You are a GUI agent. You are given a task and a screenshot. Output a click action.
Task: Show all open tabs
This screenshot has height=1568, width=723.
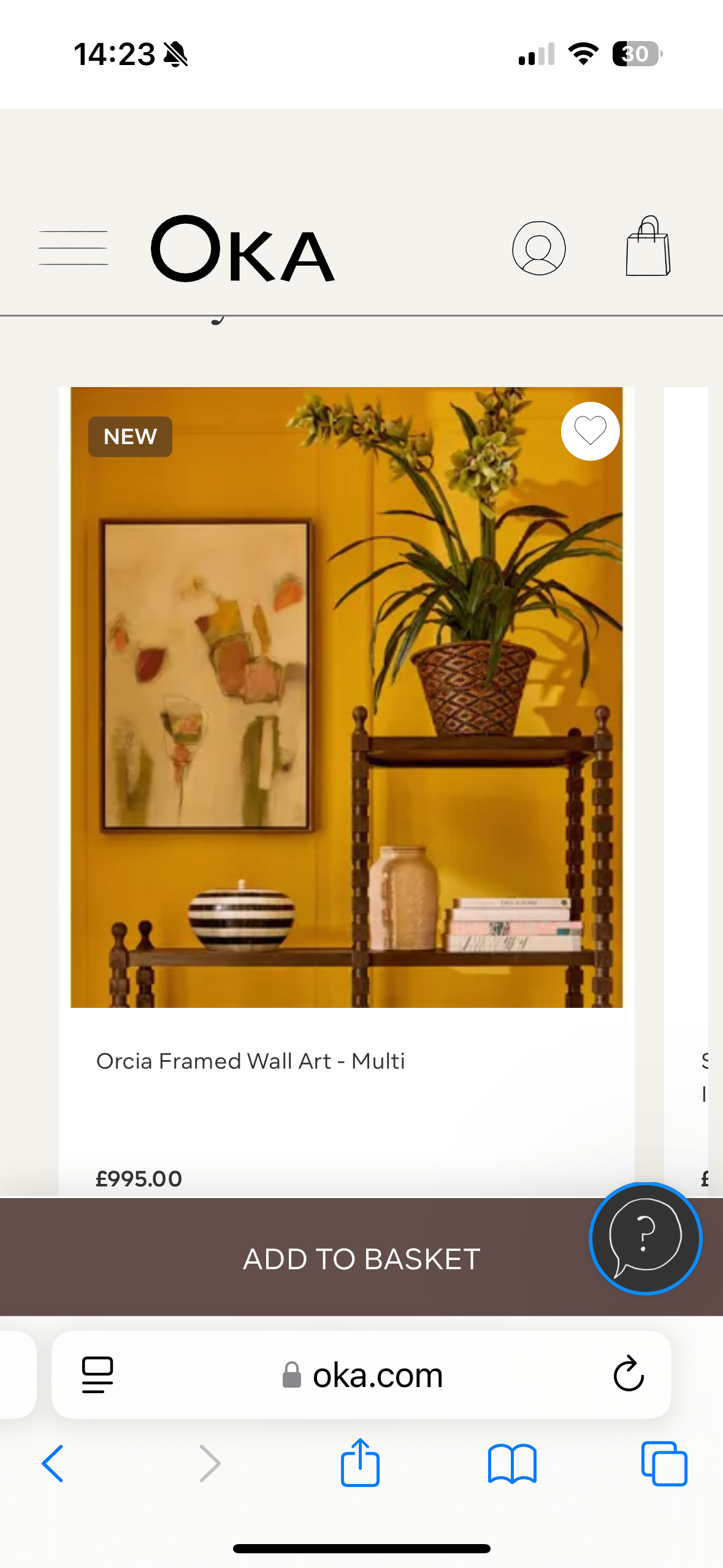click(x=664, y=1464)
